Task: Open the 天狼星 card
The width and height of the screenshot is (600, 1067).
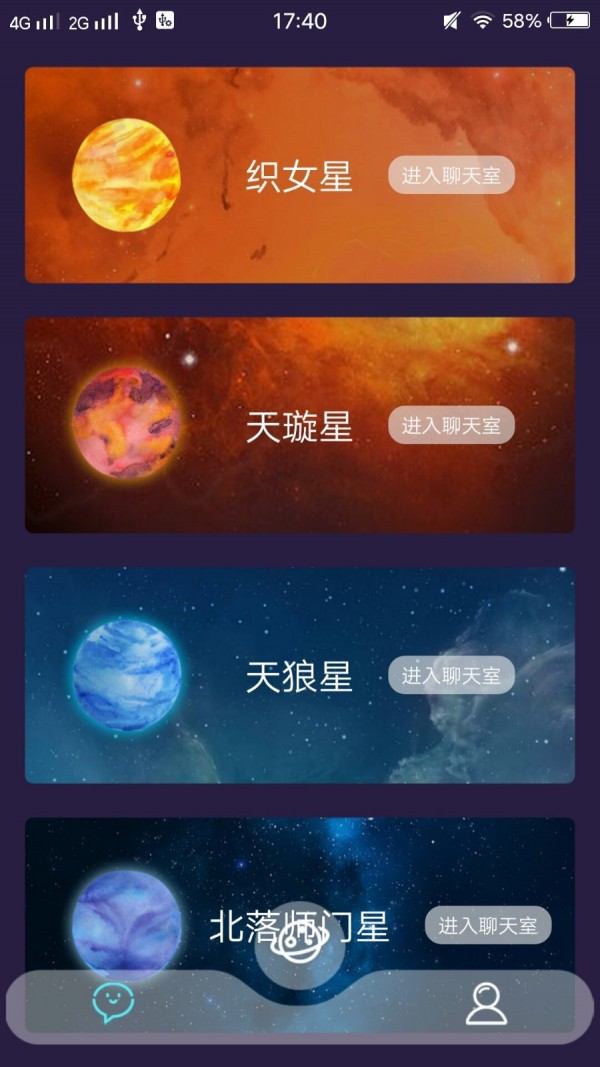Action: (299, 678)
